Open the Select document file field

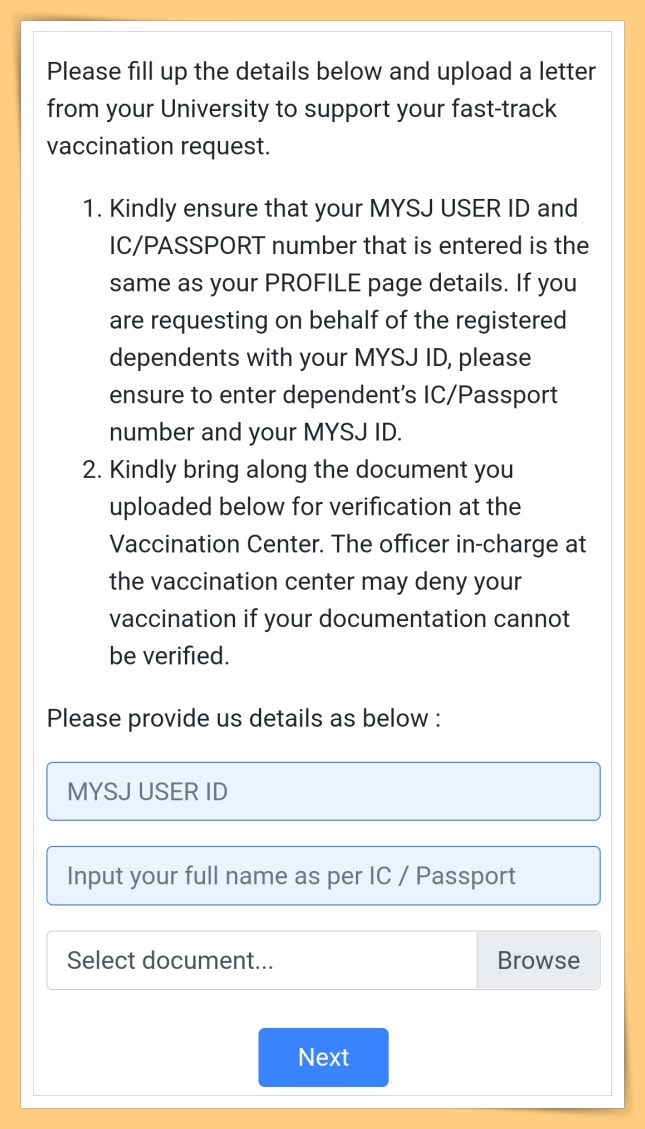(262, 960)
